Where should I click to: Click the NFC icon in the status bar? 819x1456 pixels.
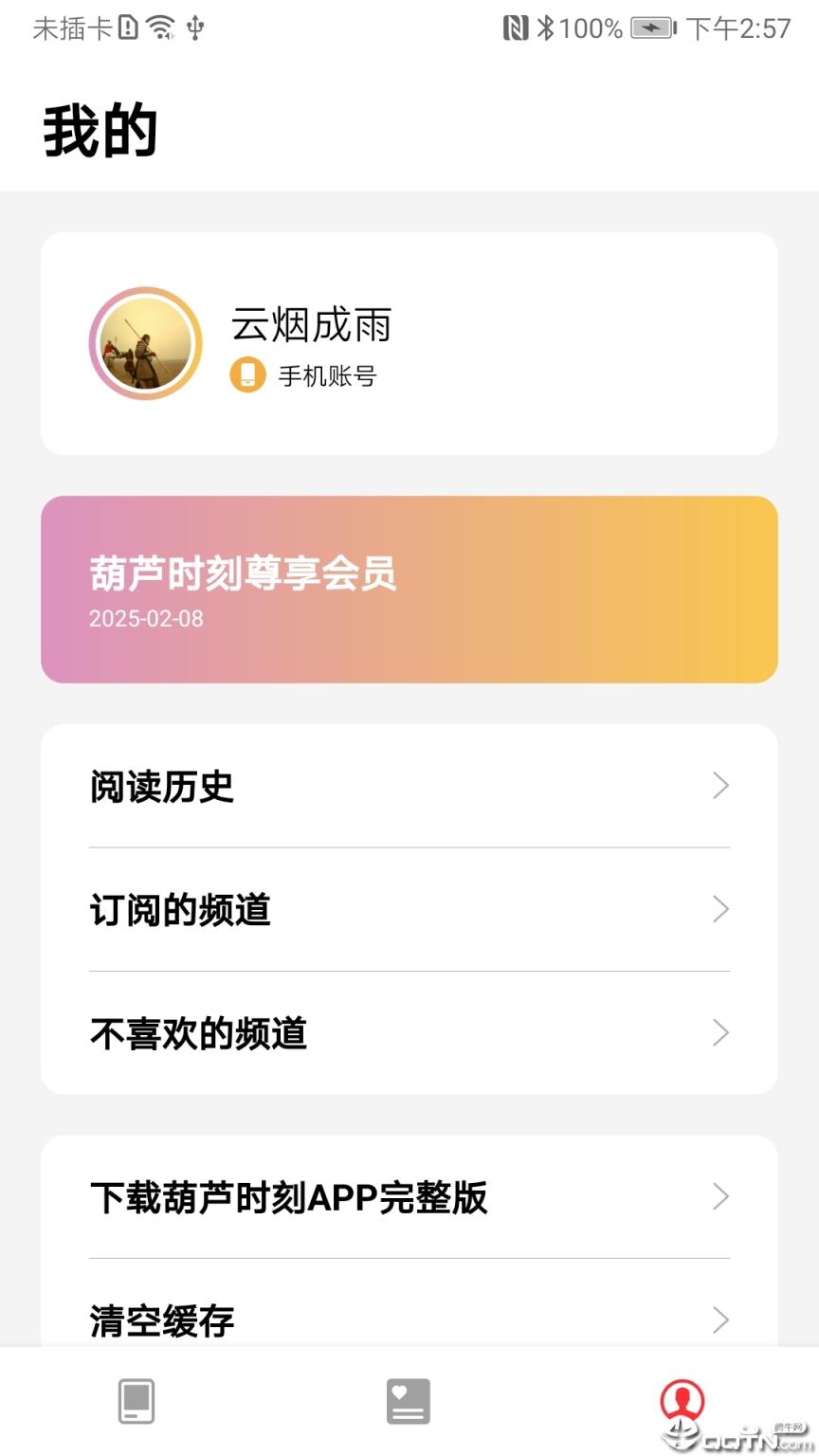[x=517, y=28]
